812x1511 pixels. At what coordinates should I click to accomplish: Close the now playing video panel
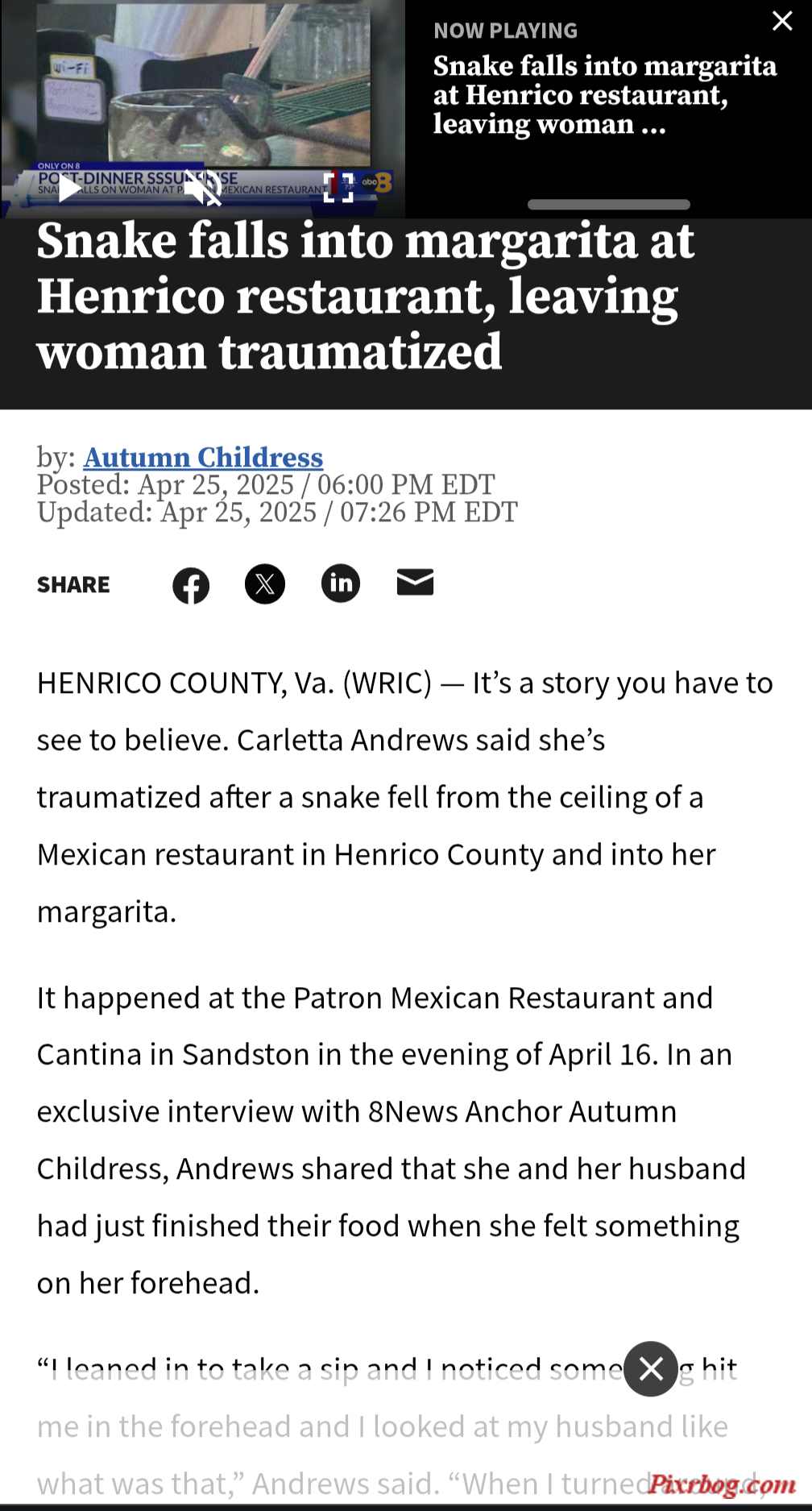[x=782, y=21]
